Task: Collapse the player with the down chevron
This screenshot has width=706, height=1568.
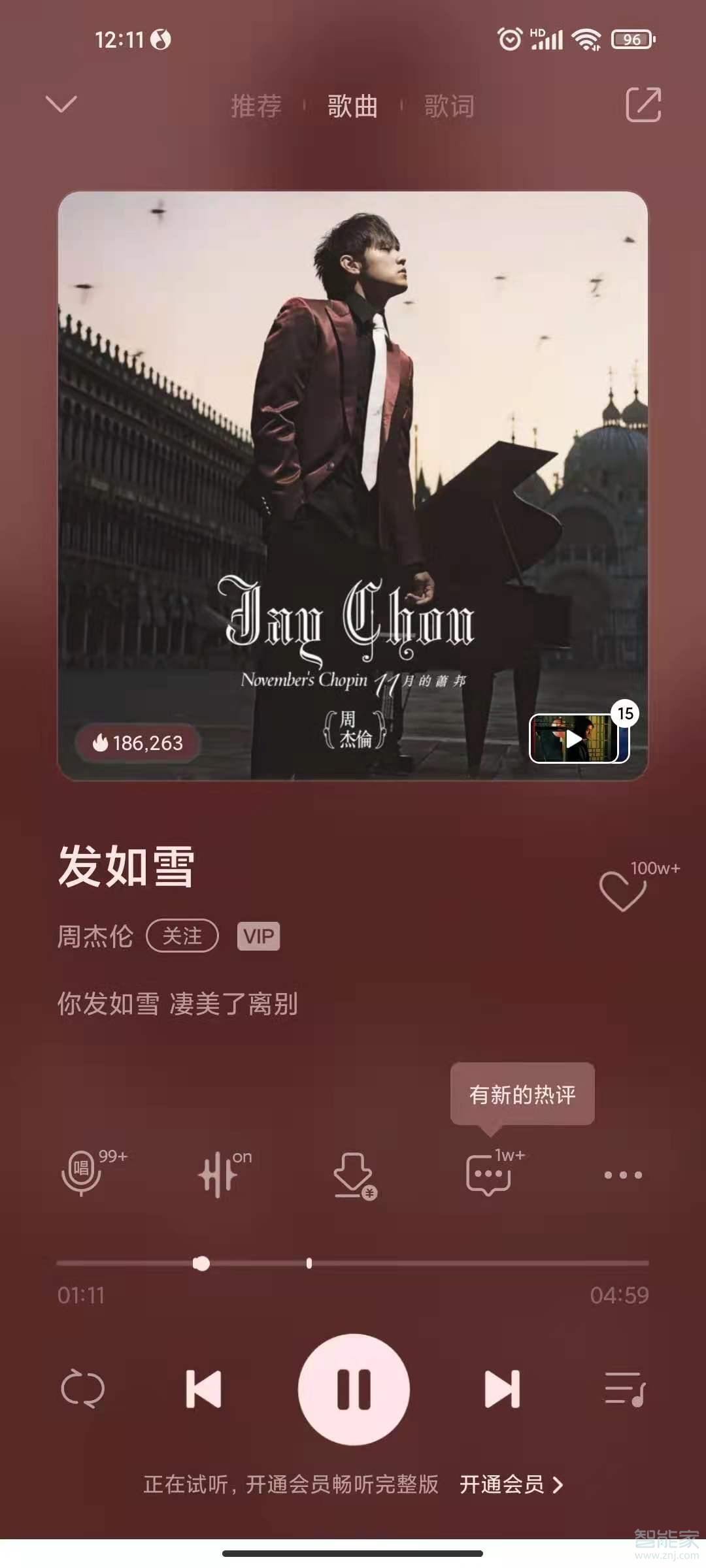Action: click(61, 105)
